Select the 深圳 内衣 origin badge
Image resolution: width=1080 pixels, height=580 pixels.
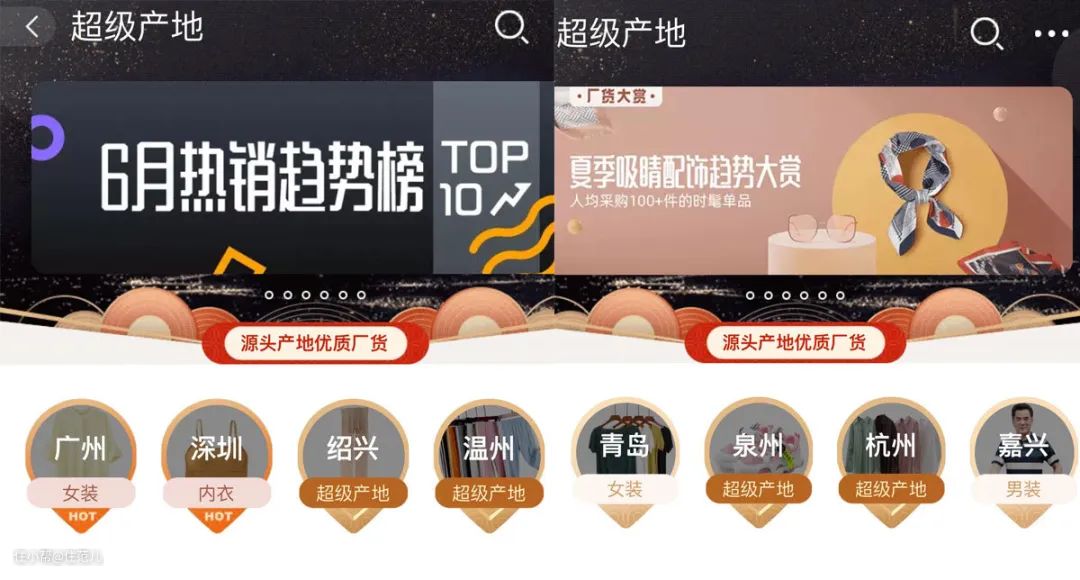pos(217,460)
